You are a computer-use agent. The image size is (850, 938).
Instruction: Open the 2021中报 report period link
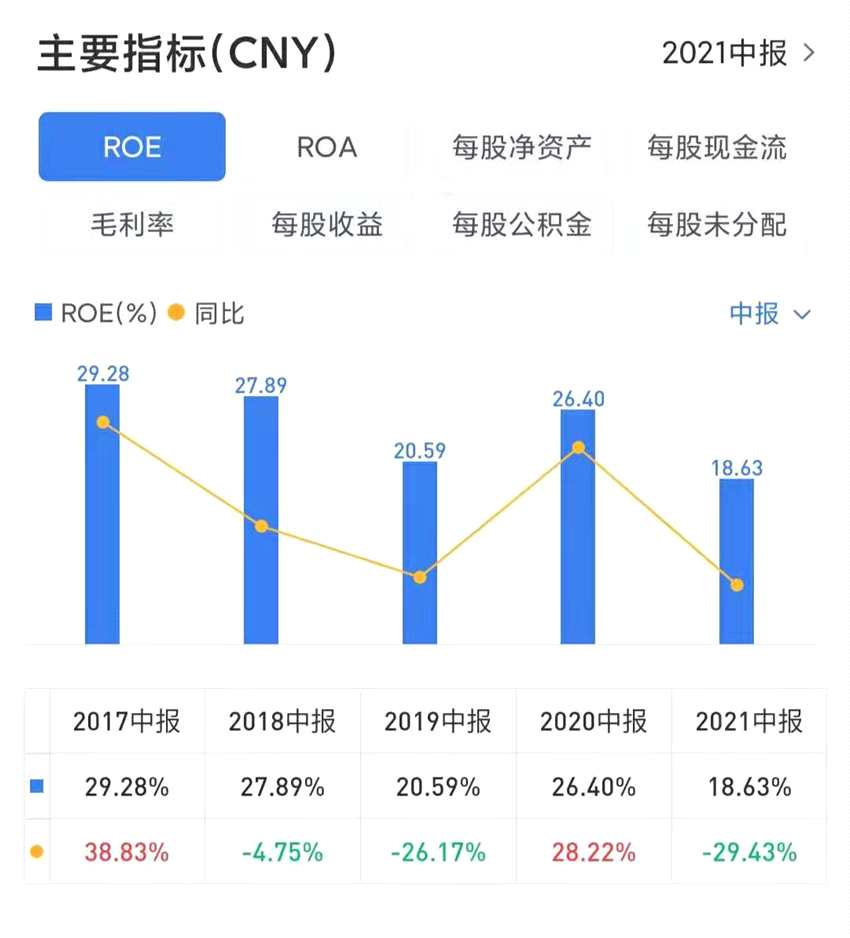[738, 53]
